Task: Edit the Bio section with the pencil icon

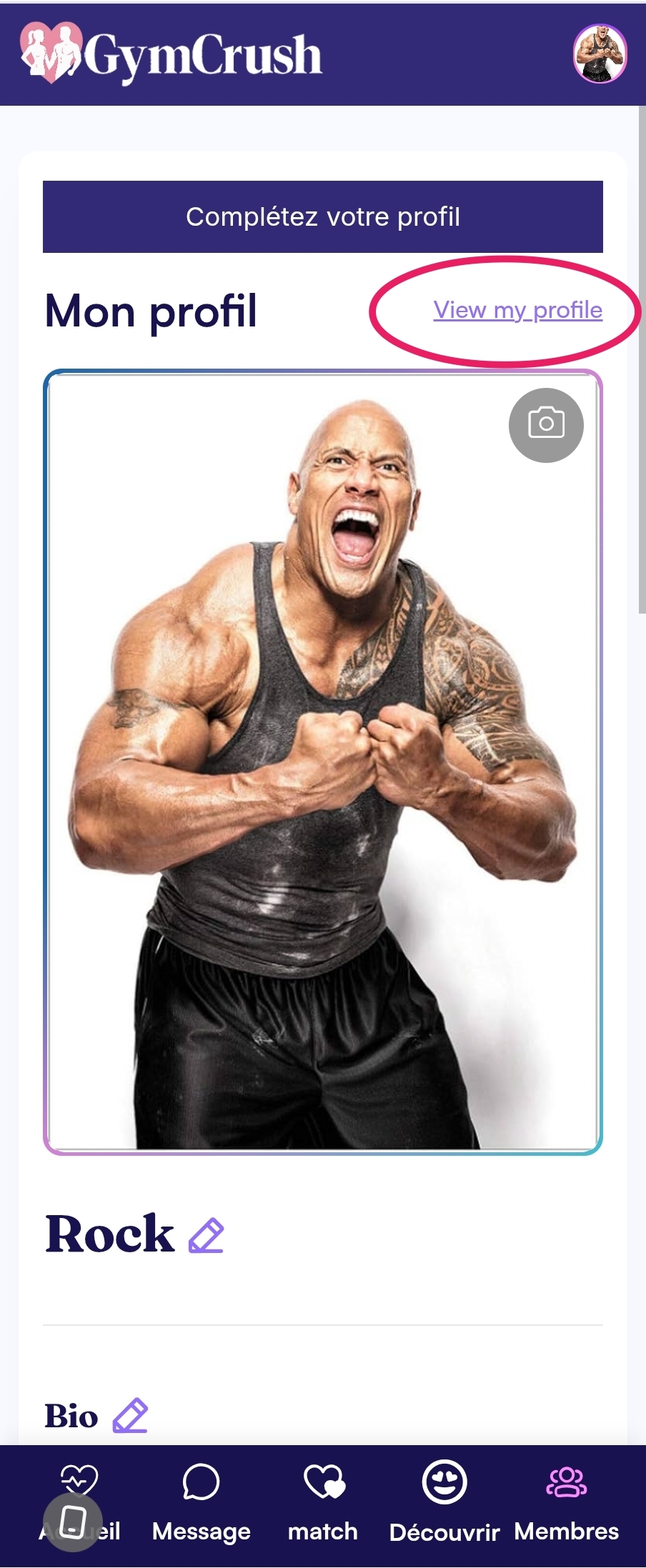Action: coord(130,1415)
